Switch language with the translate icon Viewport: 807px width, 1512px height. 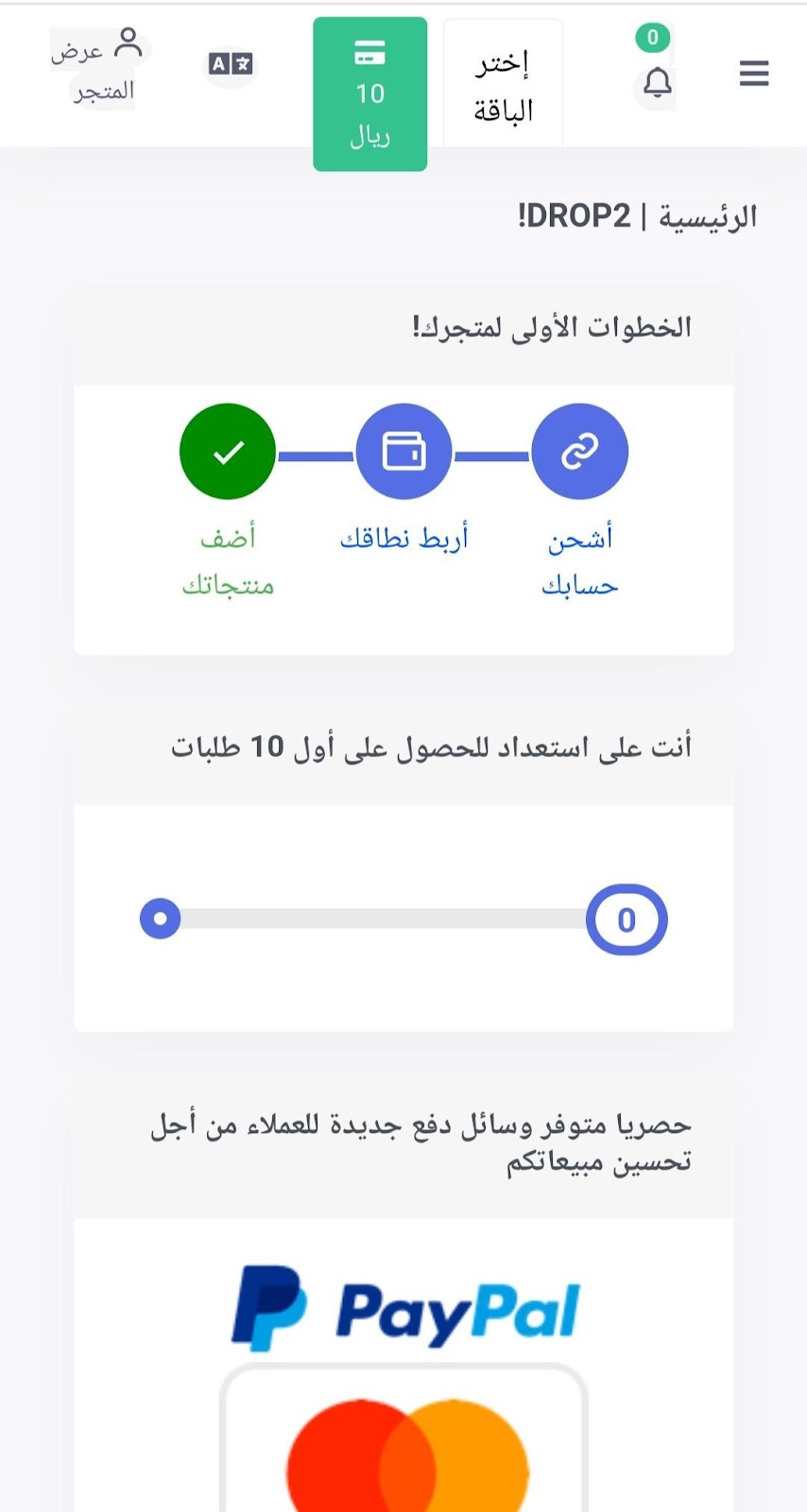pos(231,64)
